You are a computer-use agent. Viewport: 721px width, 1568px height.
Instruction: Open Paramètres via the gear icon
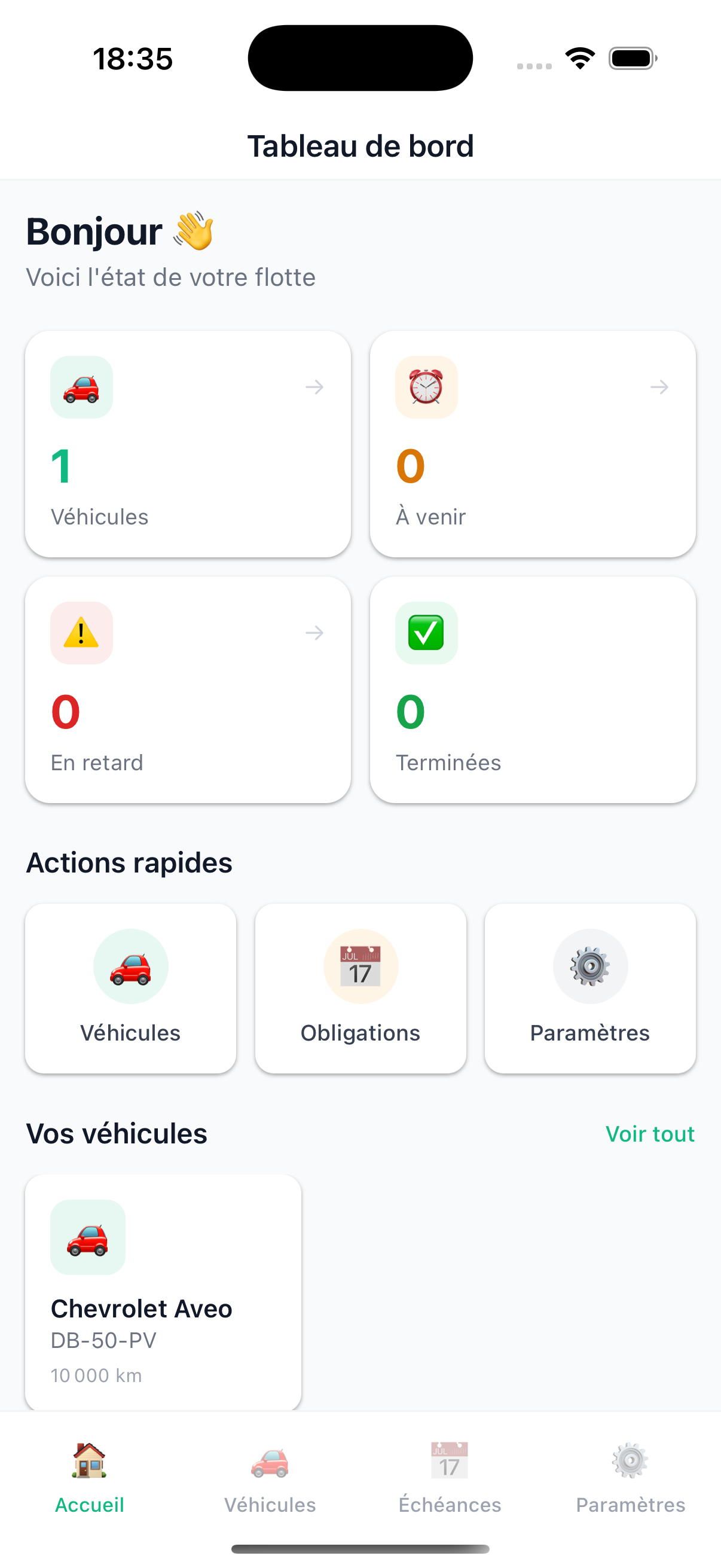pyautogui.click(x=589, y=966)
